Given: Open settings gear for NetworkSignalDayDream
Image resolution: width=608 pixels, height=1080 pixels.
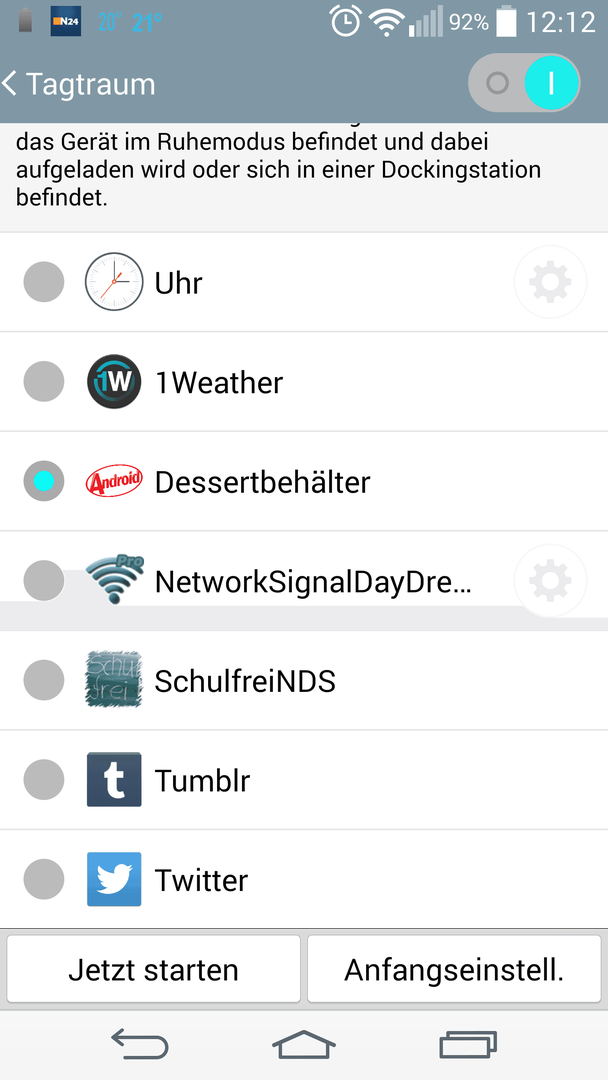Looking at the screenshot, I should (x=550, y=581).
